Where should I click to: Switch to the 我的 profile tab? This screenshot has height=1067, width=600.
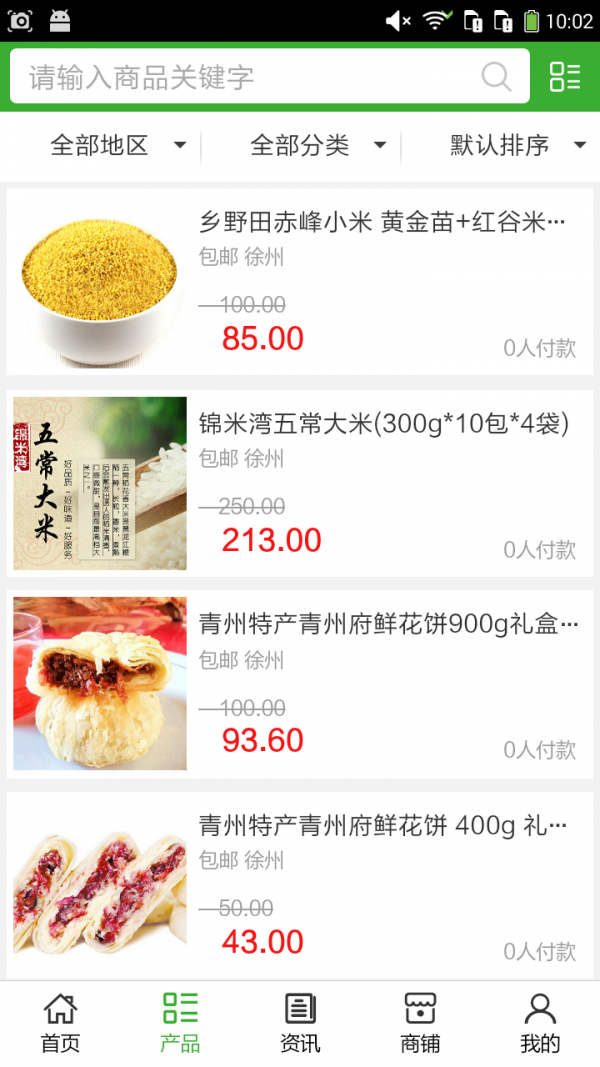[540, 1023]
